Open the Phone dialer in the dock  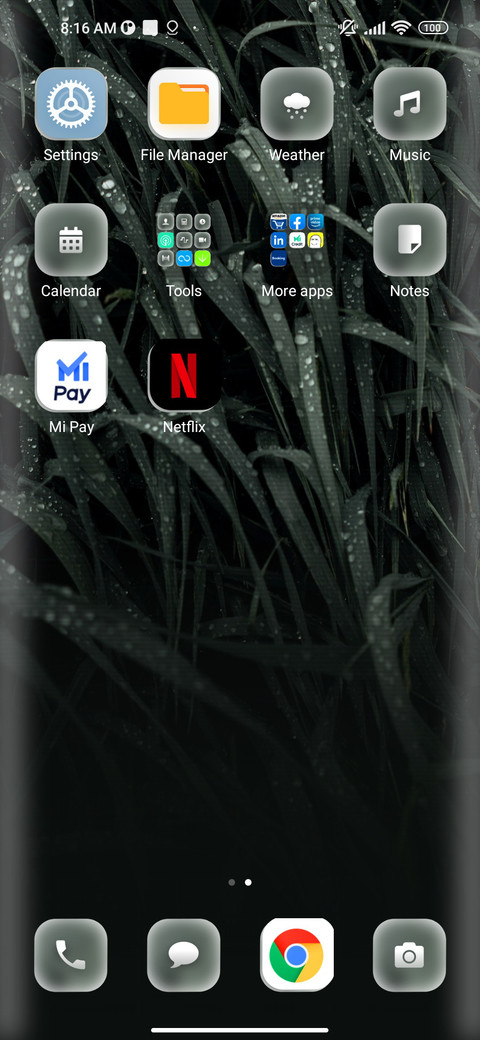click(x=71, y=955)
